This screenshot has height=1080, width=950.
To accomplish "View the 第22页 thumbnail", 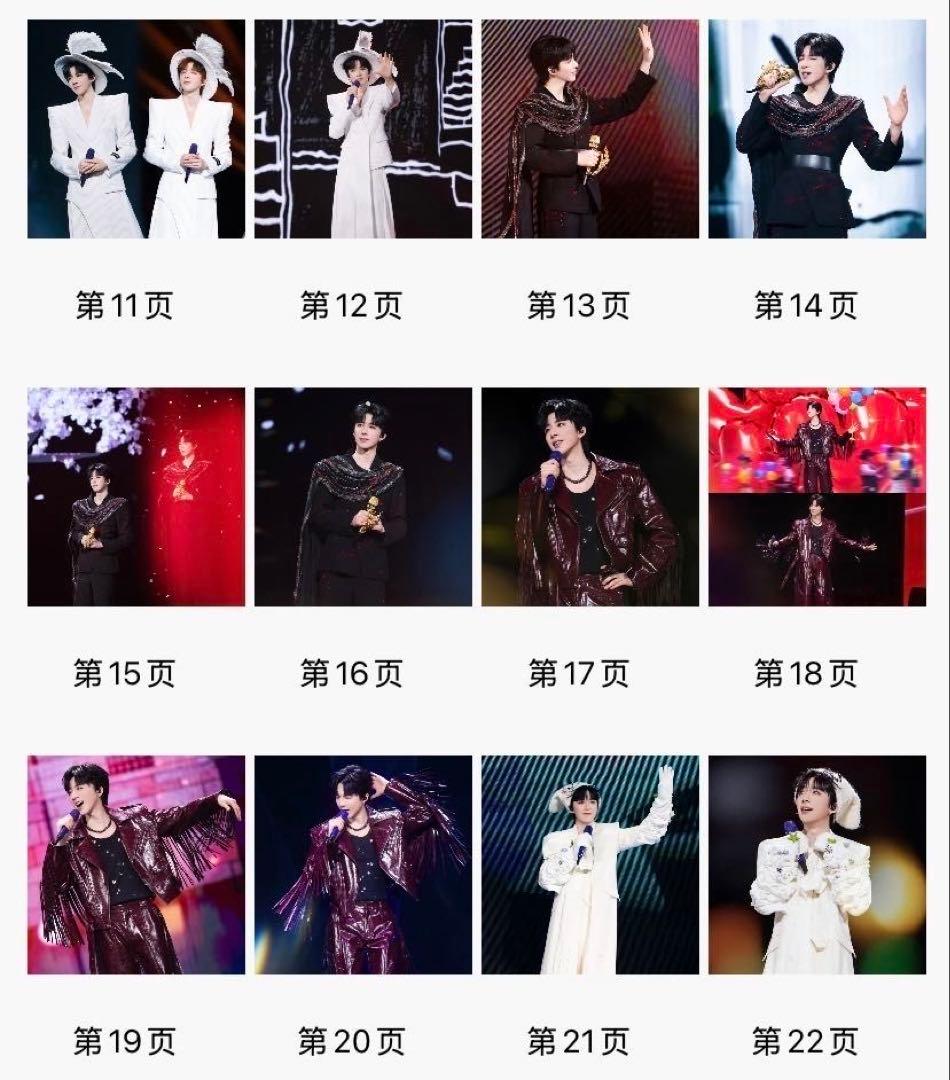I will point(817,865).
